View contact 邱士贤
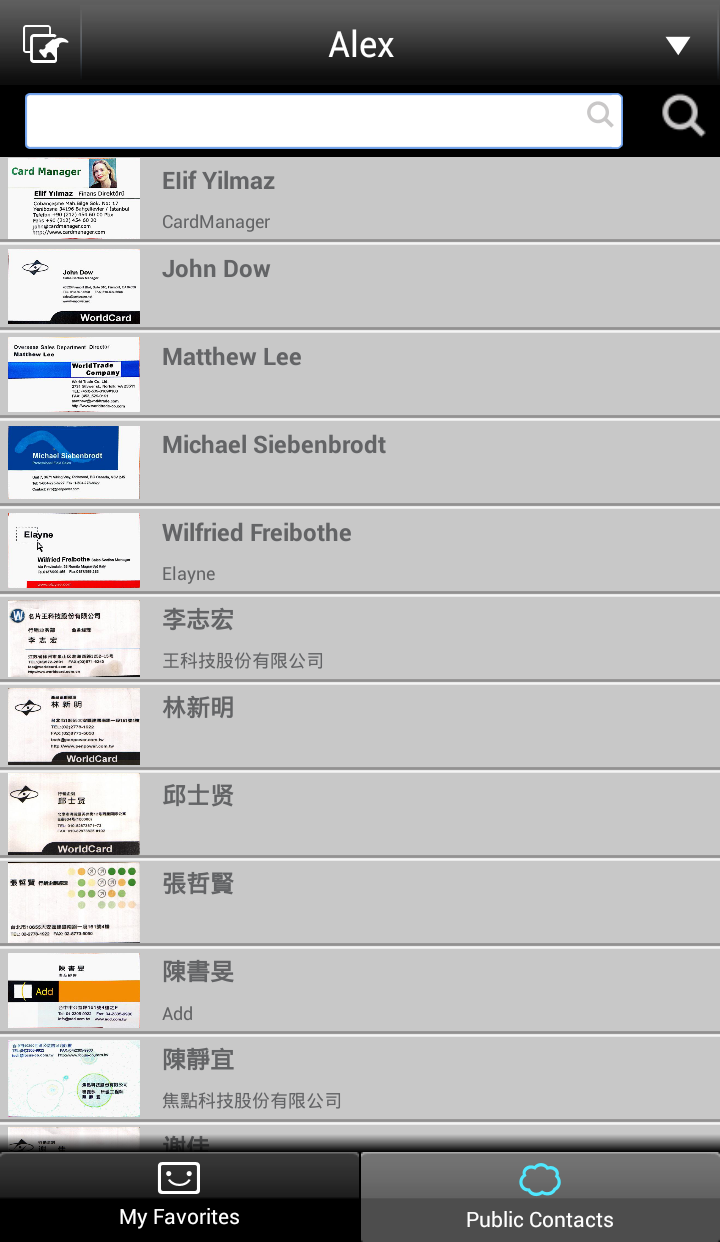720x1242 pixels. point(360,815)
